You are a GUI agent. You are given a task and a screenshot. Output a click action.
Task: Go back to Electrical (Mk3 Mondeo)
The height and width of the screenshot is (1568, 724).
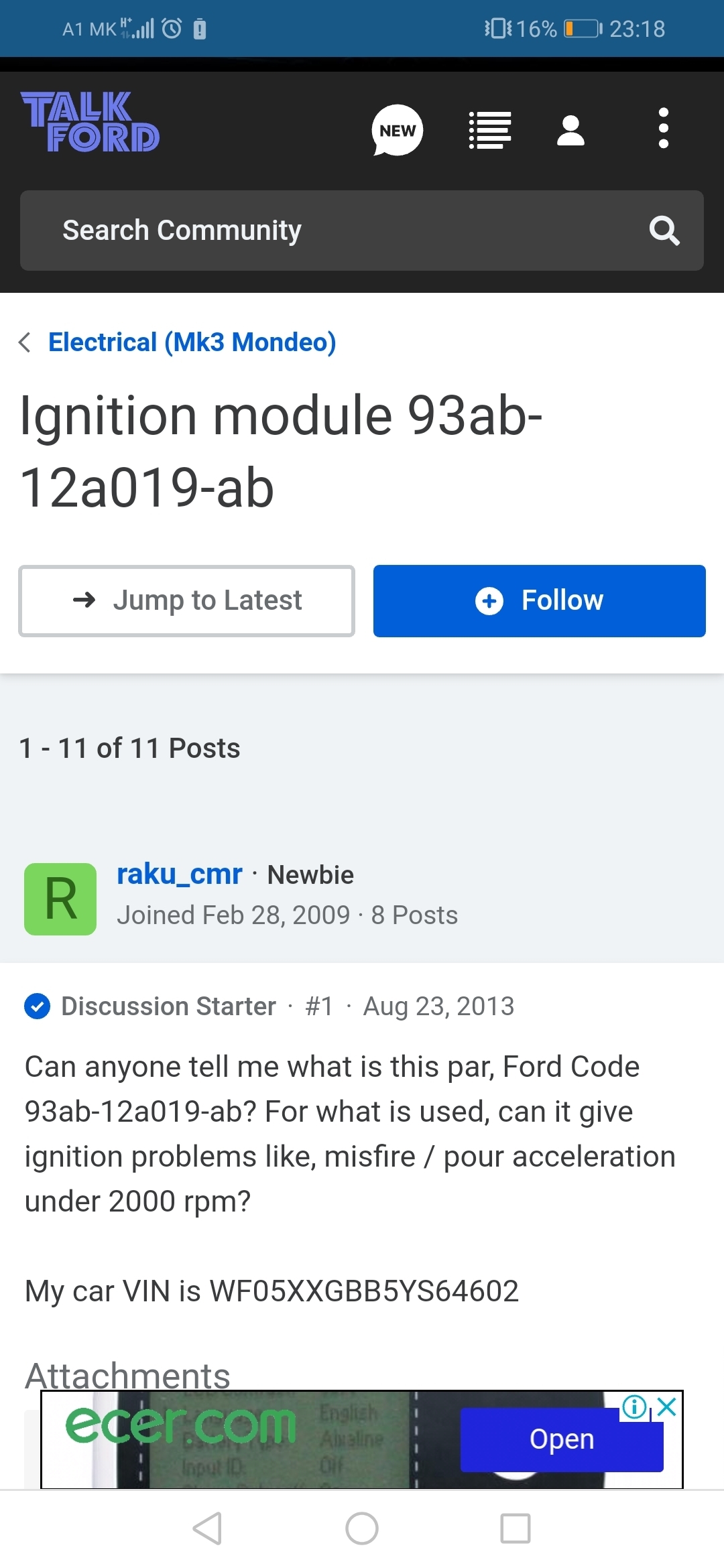click(x=192, y=342)
